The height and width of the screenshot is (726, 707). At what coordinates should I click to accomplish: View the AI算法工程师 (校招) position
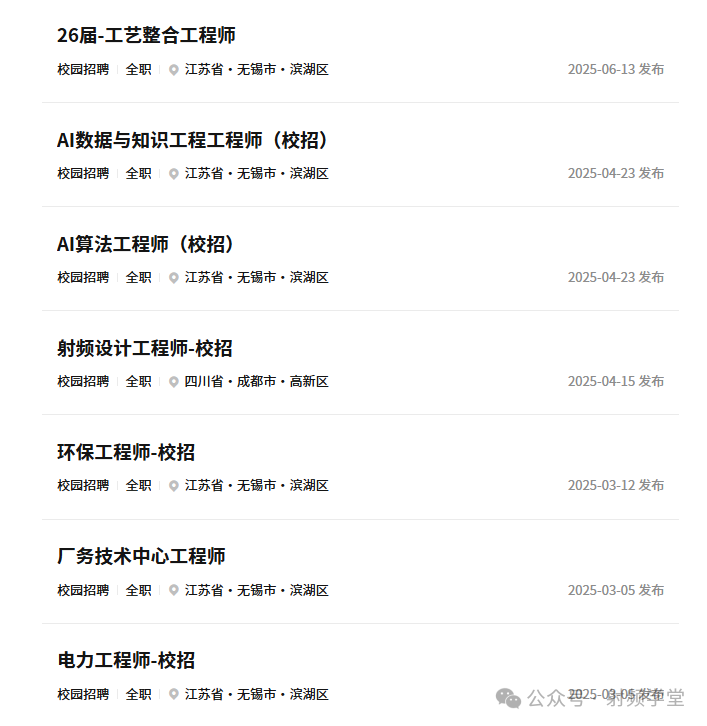point(146,244)
